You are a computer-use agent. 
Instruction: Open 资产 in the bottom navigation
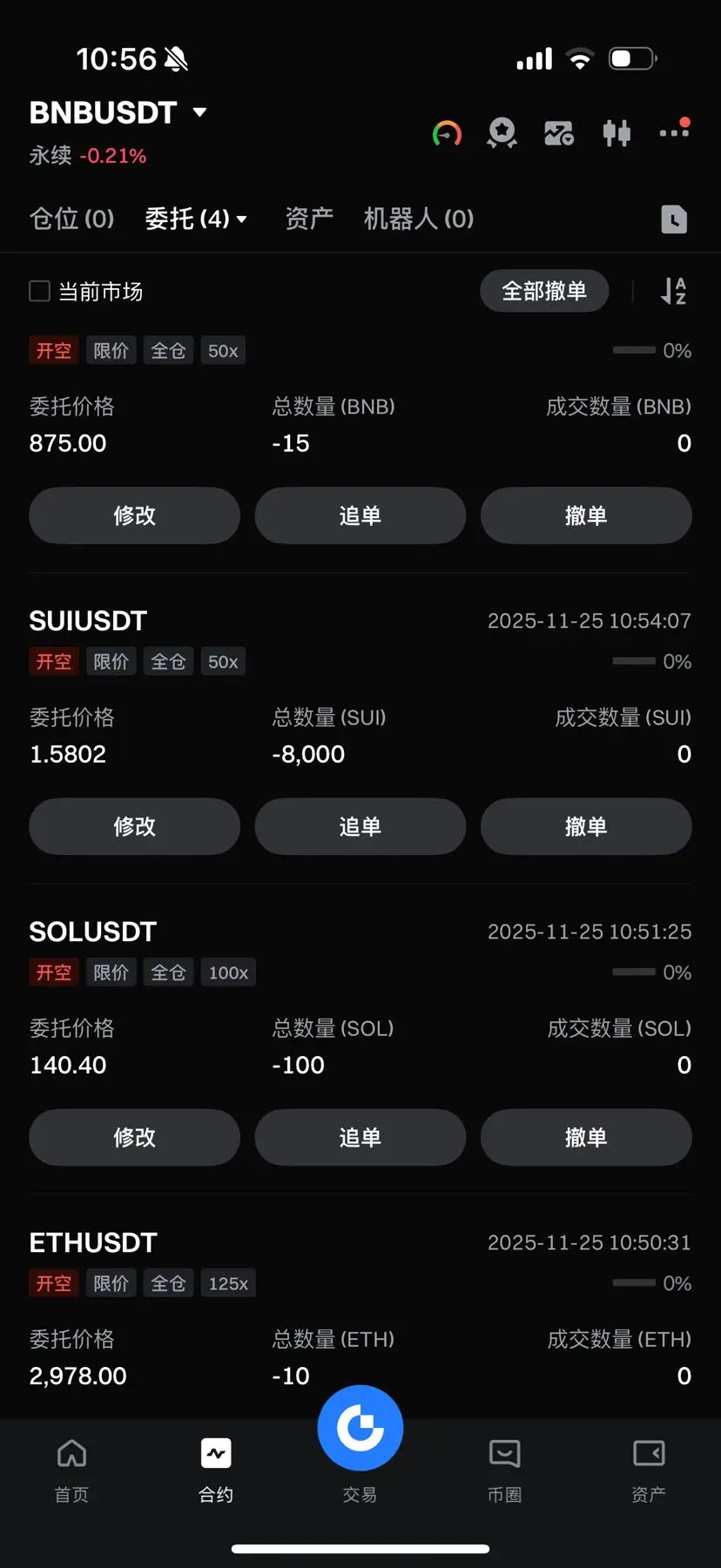click(x=649, y=1468)
